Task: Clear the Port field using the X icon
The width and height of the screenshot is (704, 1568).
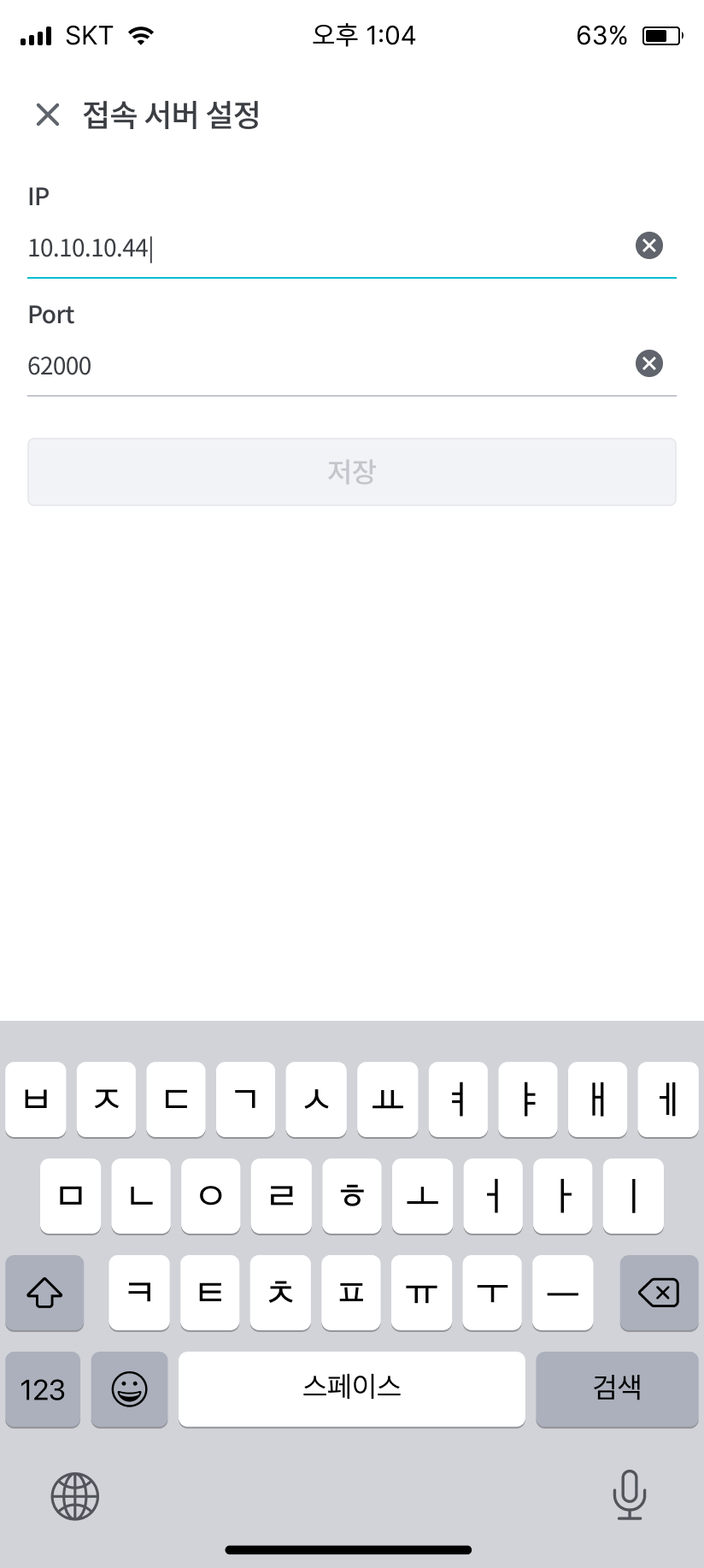Action: [649, 363]
